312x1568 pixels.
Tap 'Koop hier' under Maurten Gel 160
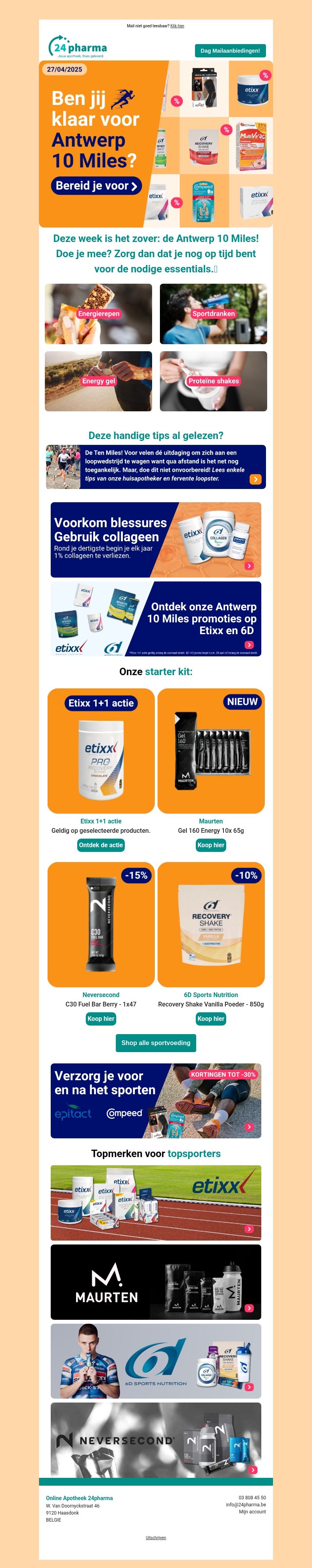click(211, 845)
